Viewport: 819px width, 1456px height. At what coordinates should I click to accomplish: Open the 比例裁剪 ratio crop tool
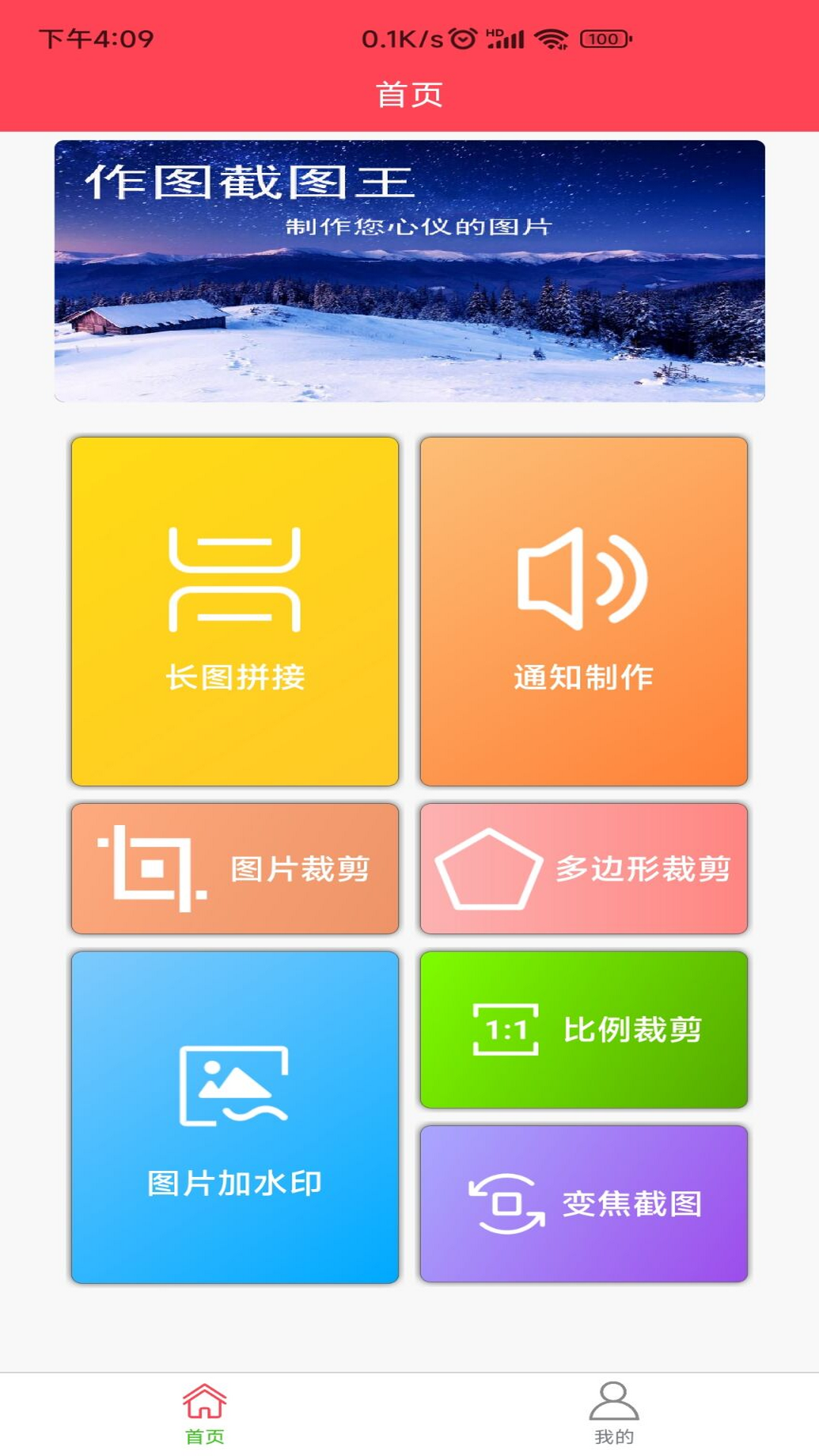(584, 1030)
